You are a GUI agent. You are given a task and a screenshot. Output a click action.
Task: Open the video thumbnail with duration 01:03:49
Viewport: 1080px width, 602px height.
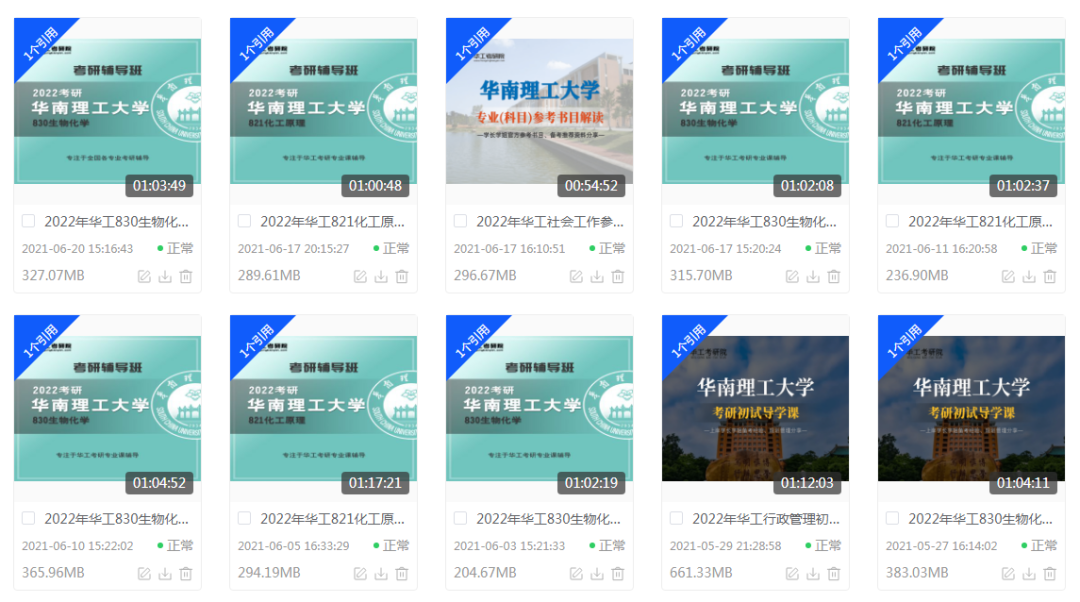tap(107, 111)
